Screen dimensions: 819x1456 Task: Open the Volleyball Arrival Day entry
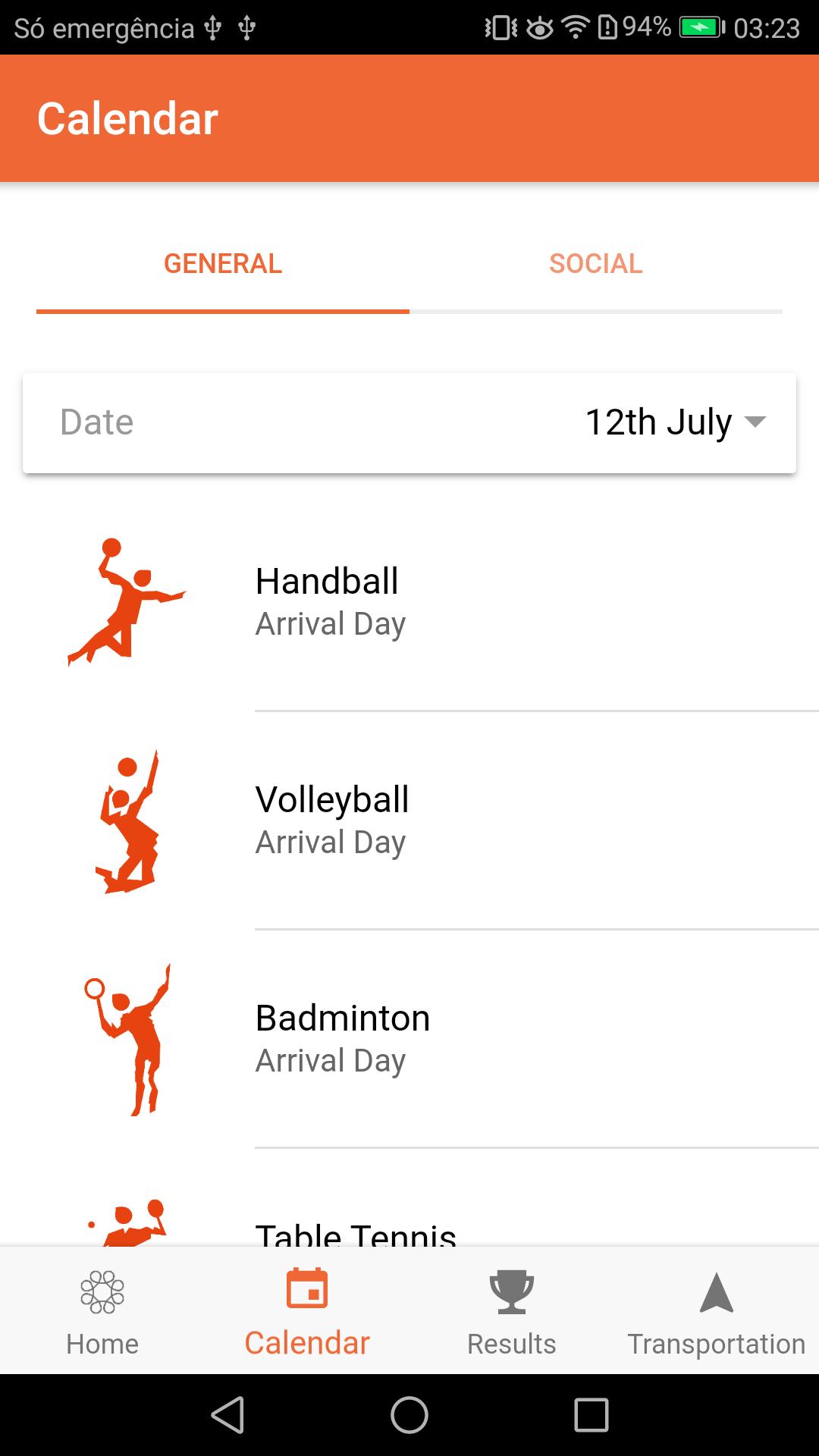point(409,821)
